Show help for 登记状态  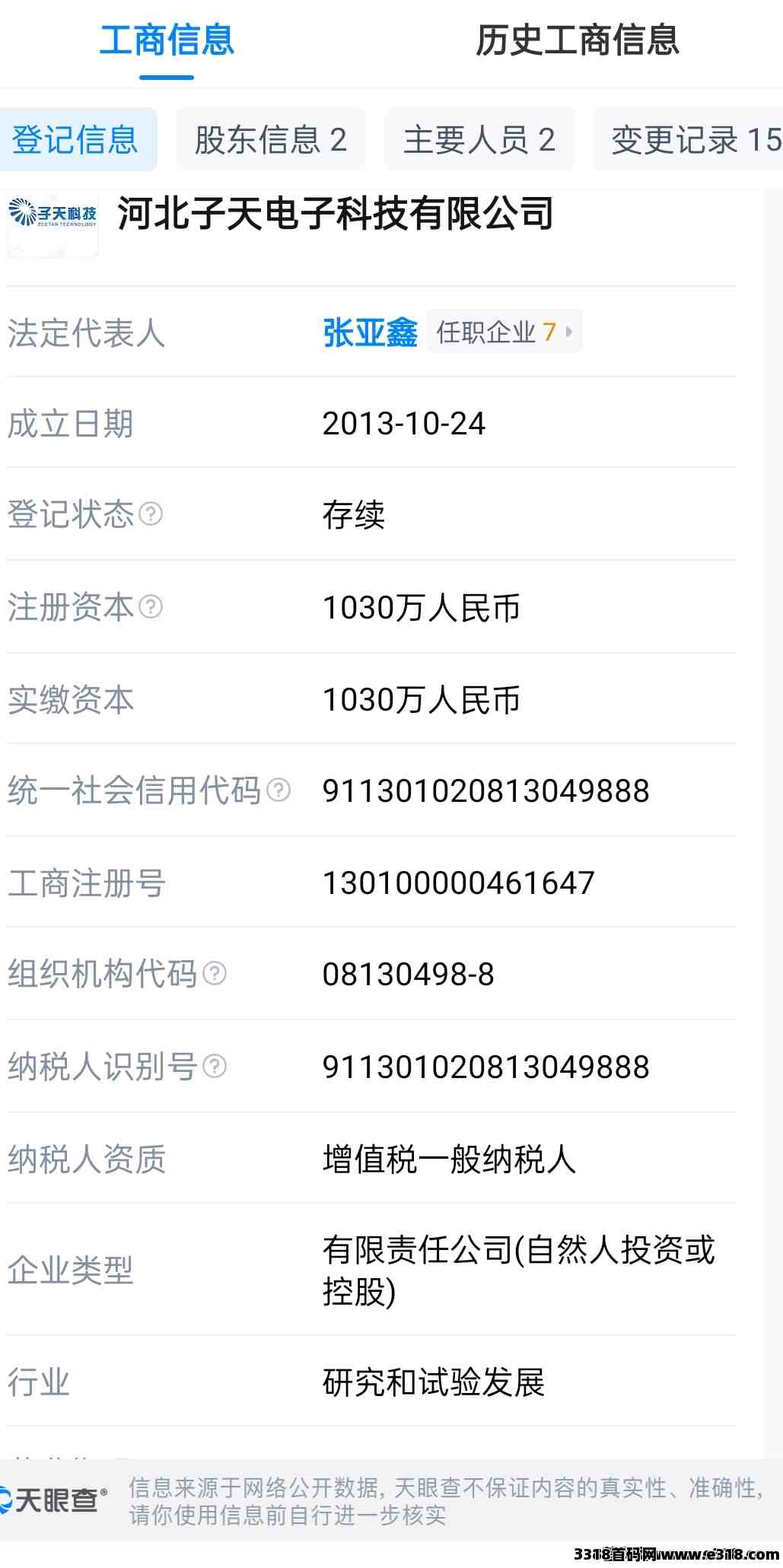tap(151, 514)
